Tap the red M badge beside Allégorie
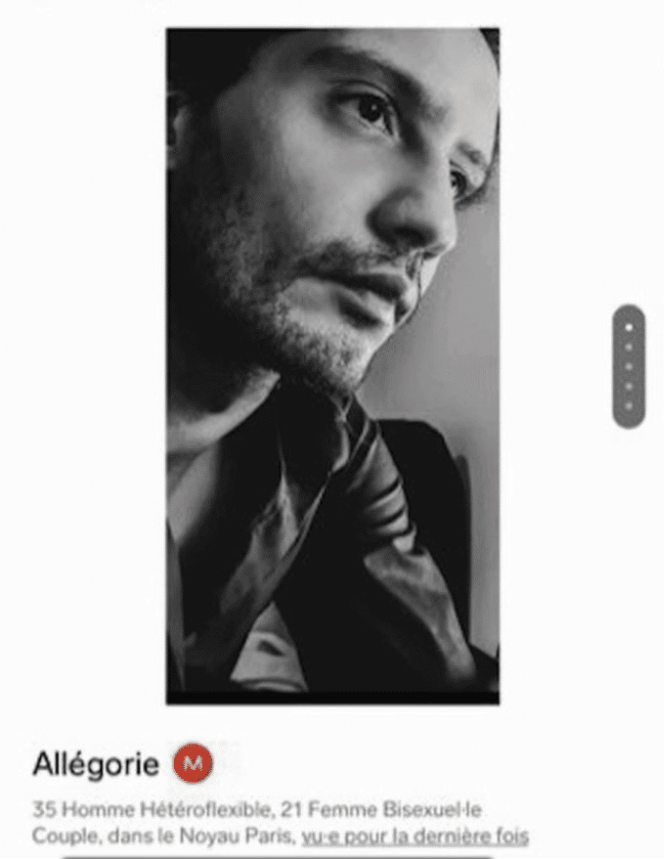The width and height of the screenshot is (664, 859). coord(193,764)
